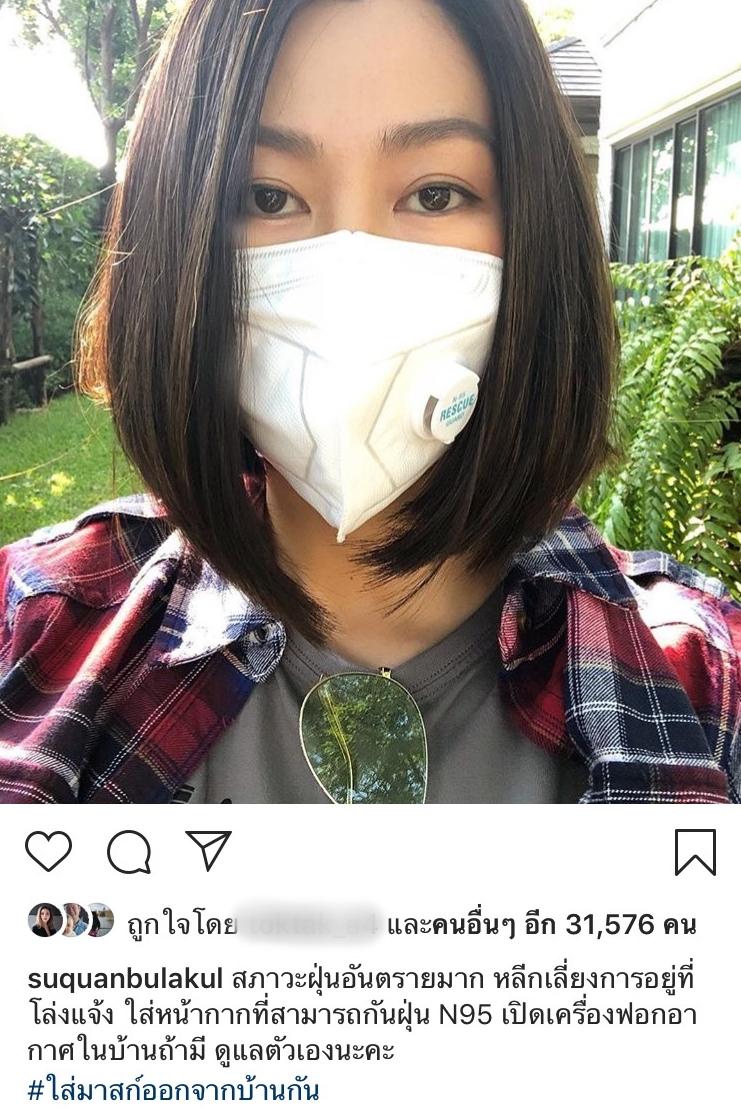
Task: Like the post with the heart icon
Action: (x=48, y=852)
